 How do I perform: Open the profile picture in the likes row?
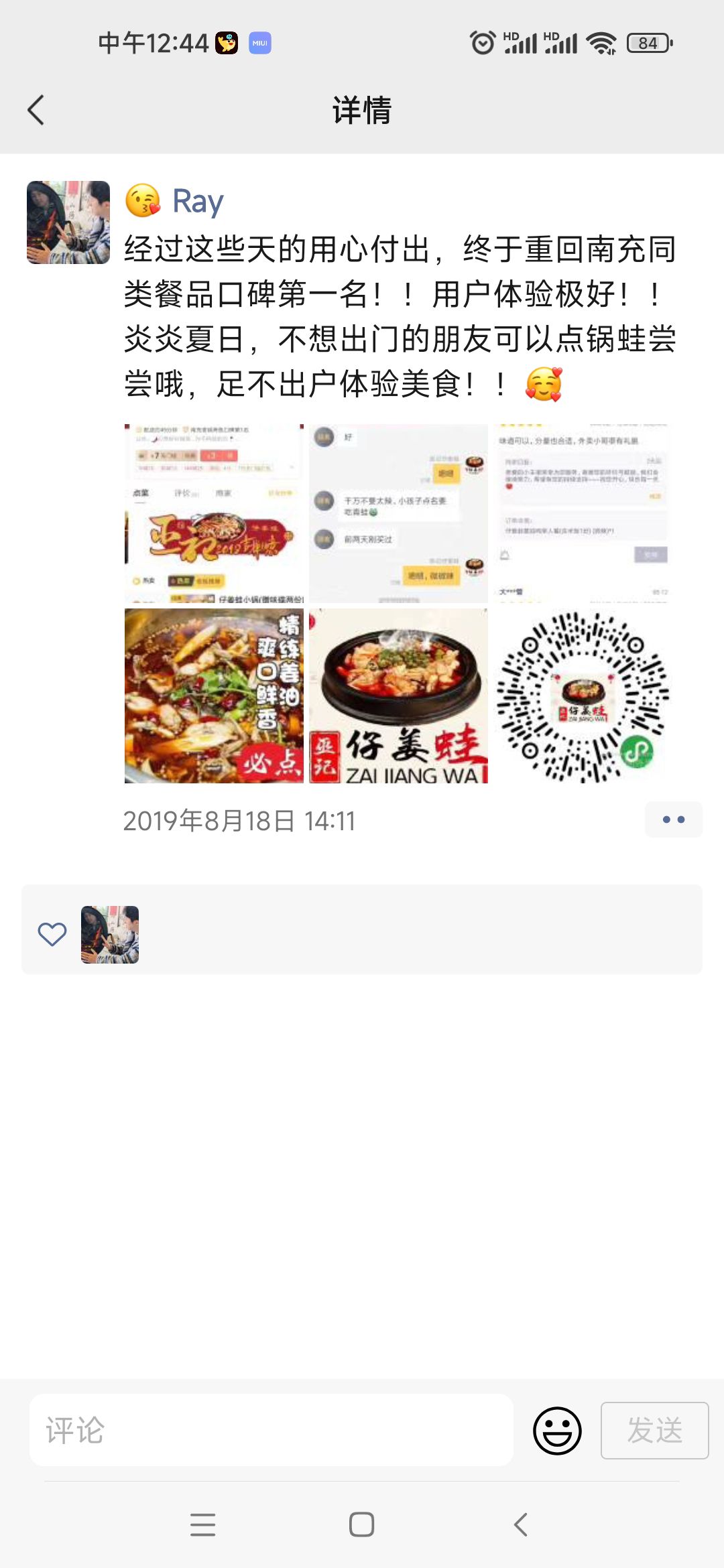(110, 934)
